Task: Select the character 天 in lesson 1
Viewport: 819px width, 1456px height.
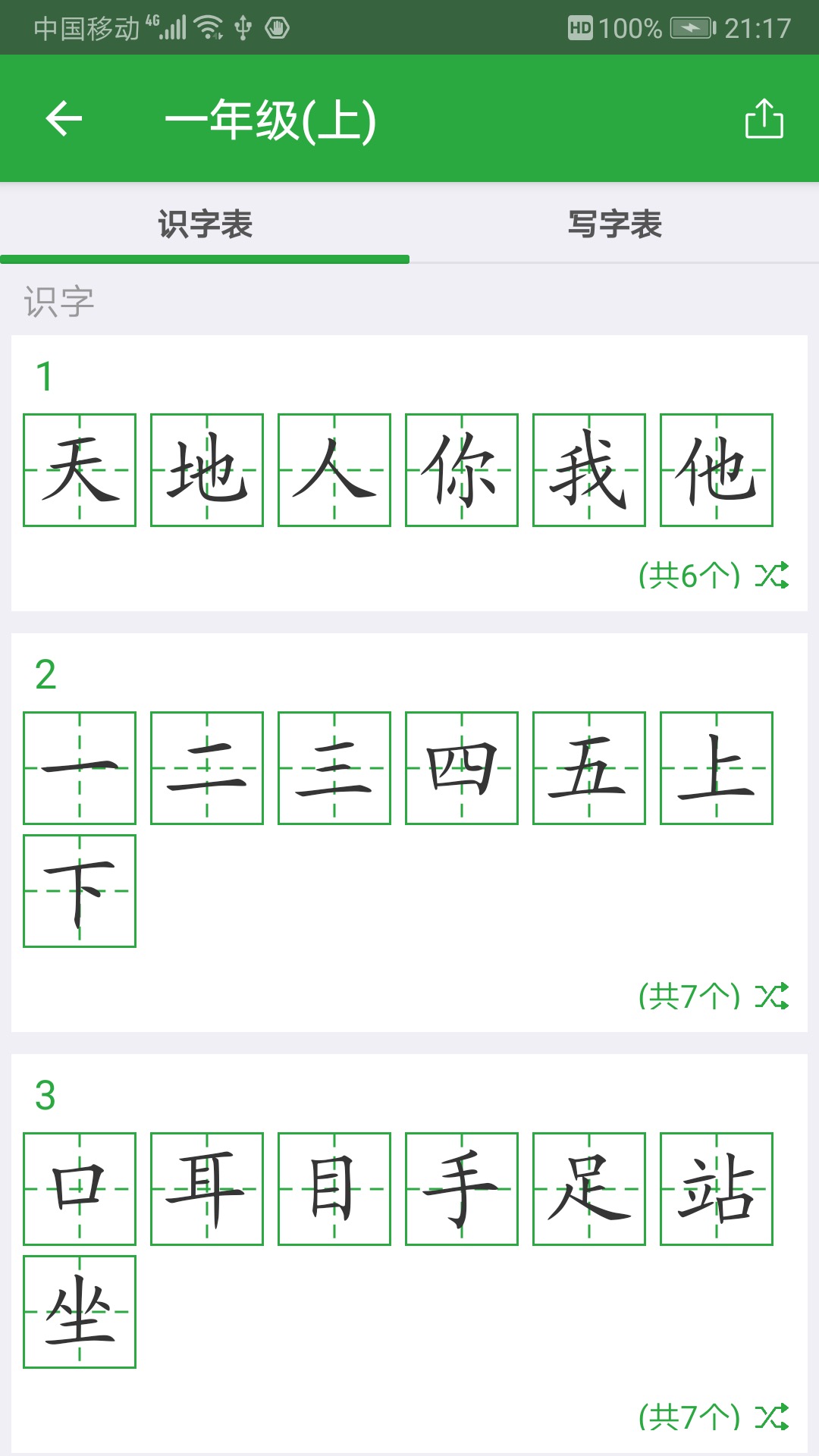Action: click(80, 470)
